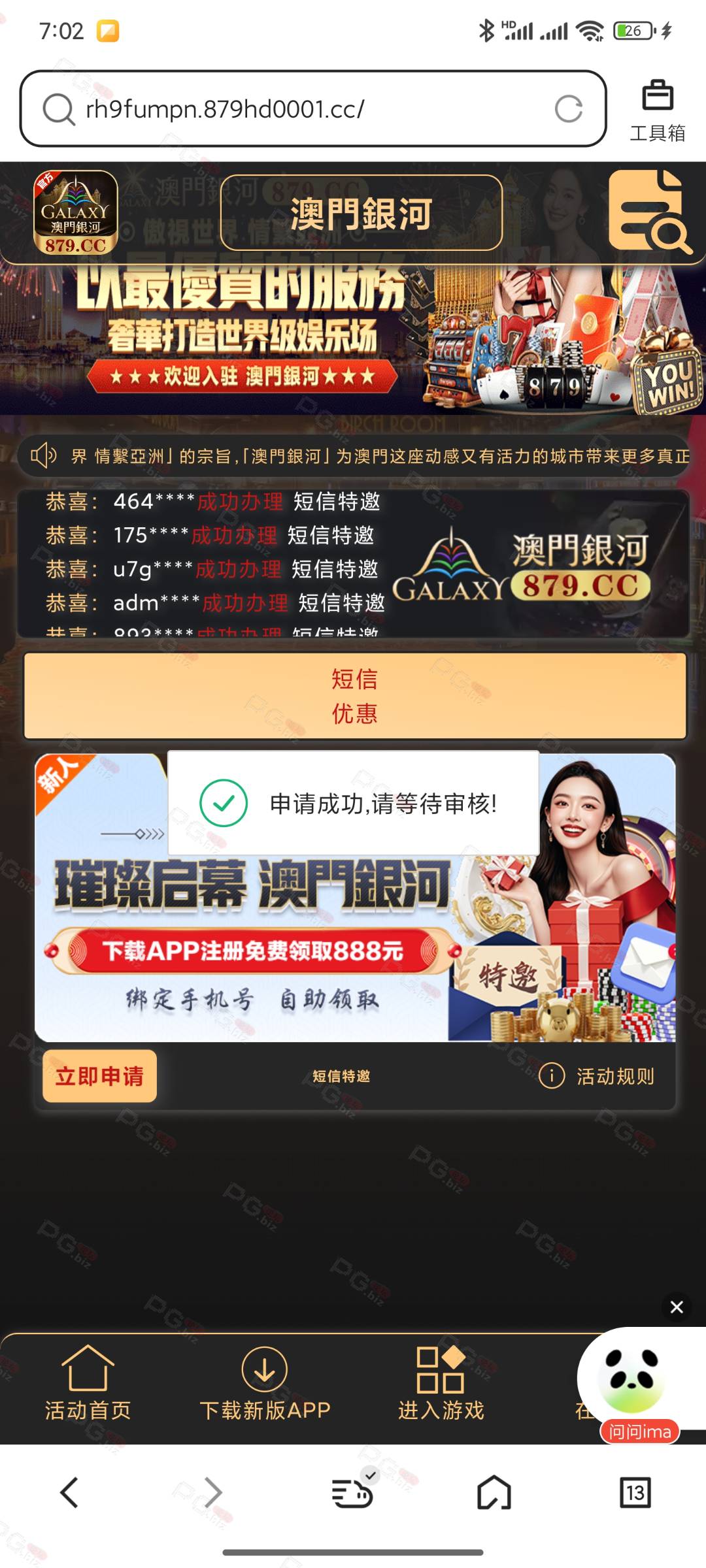Viewport: 706px width, 1568px height.
Task: Tap 立即申请 to apply now
Action: point(99,1076)
